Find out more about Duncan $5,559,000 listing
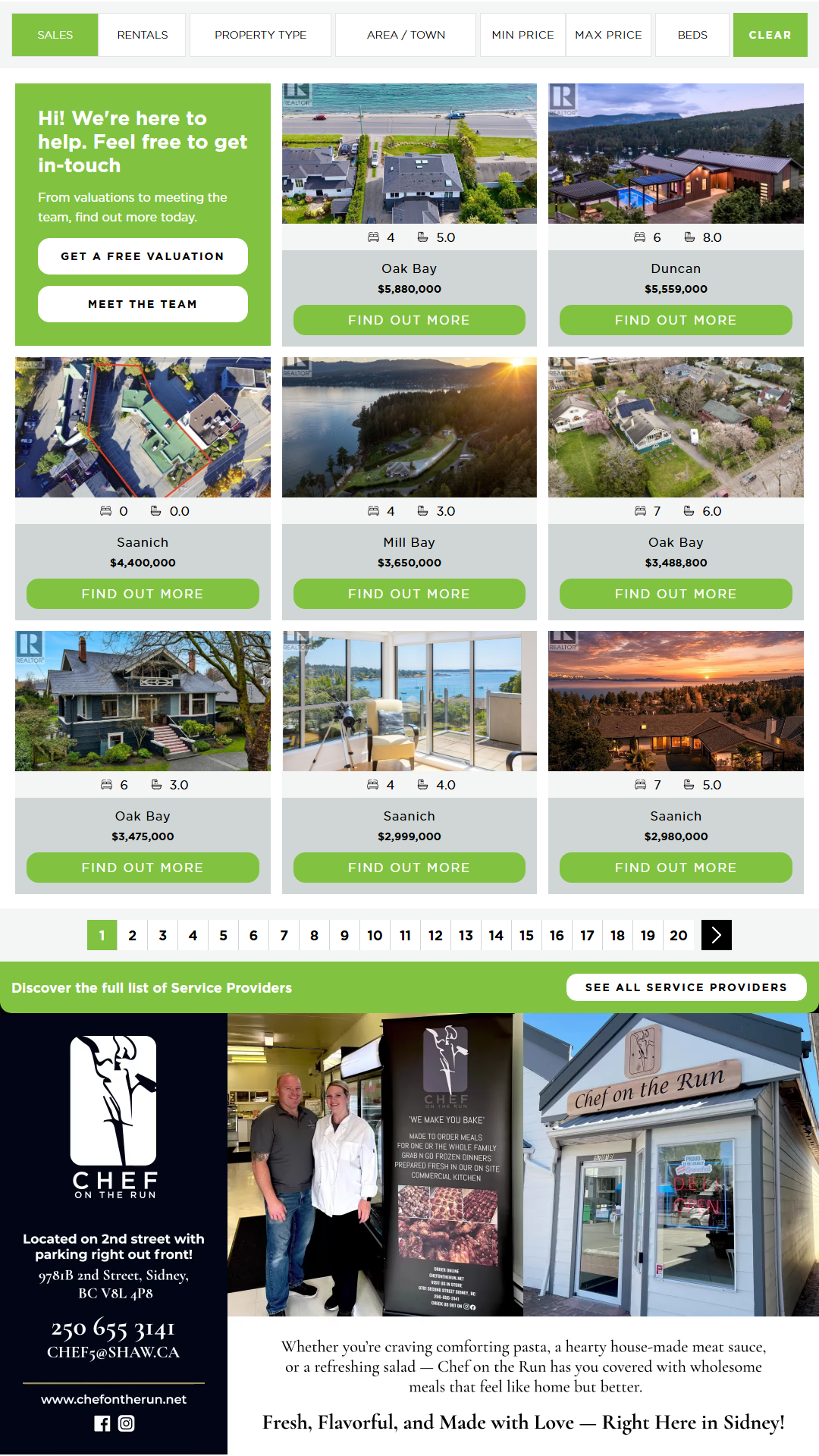Image resolution: width=819 pixels, height=1456 pixels. point(676,320)
